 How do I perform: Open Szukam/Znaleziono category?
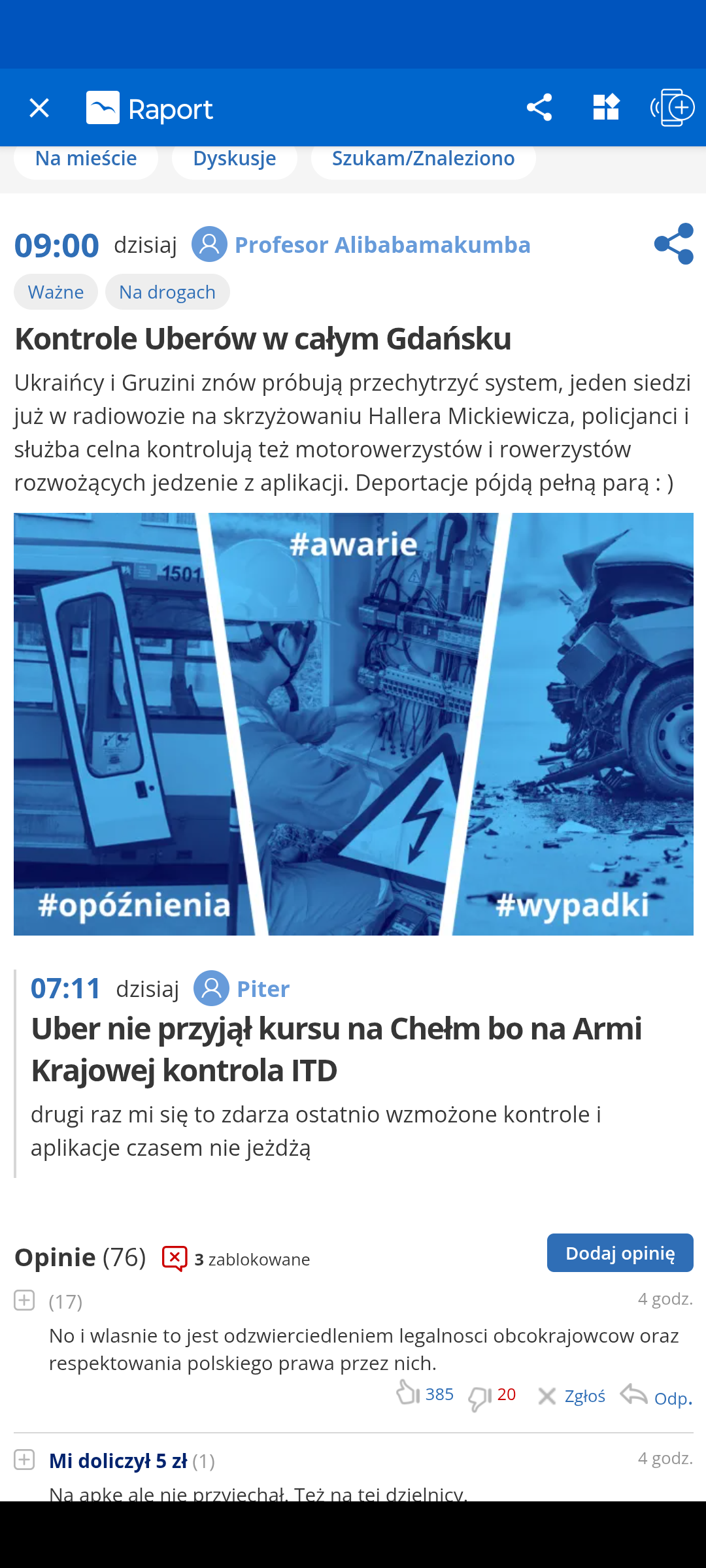(x=423, y=159)
